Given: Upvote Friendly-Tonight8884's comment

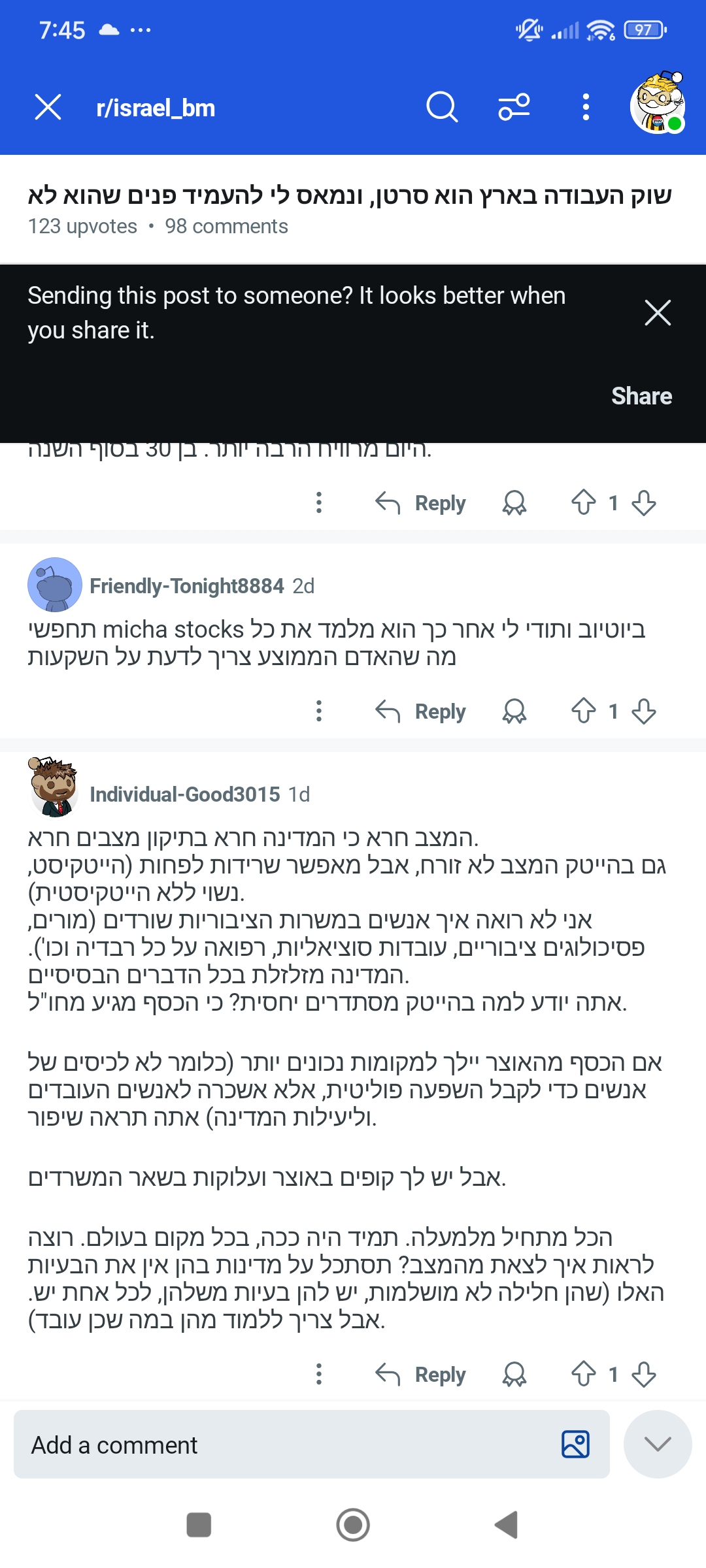Looking at the screenshot, I should [584, 711].
